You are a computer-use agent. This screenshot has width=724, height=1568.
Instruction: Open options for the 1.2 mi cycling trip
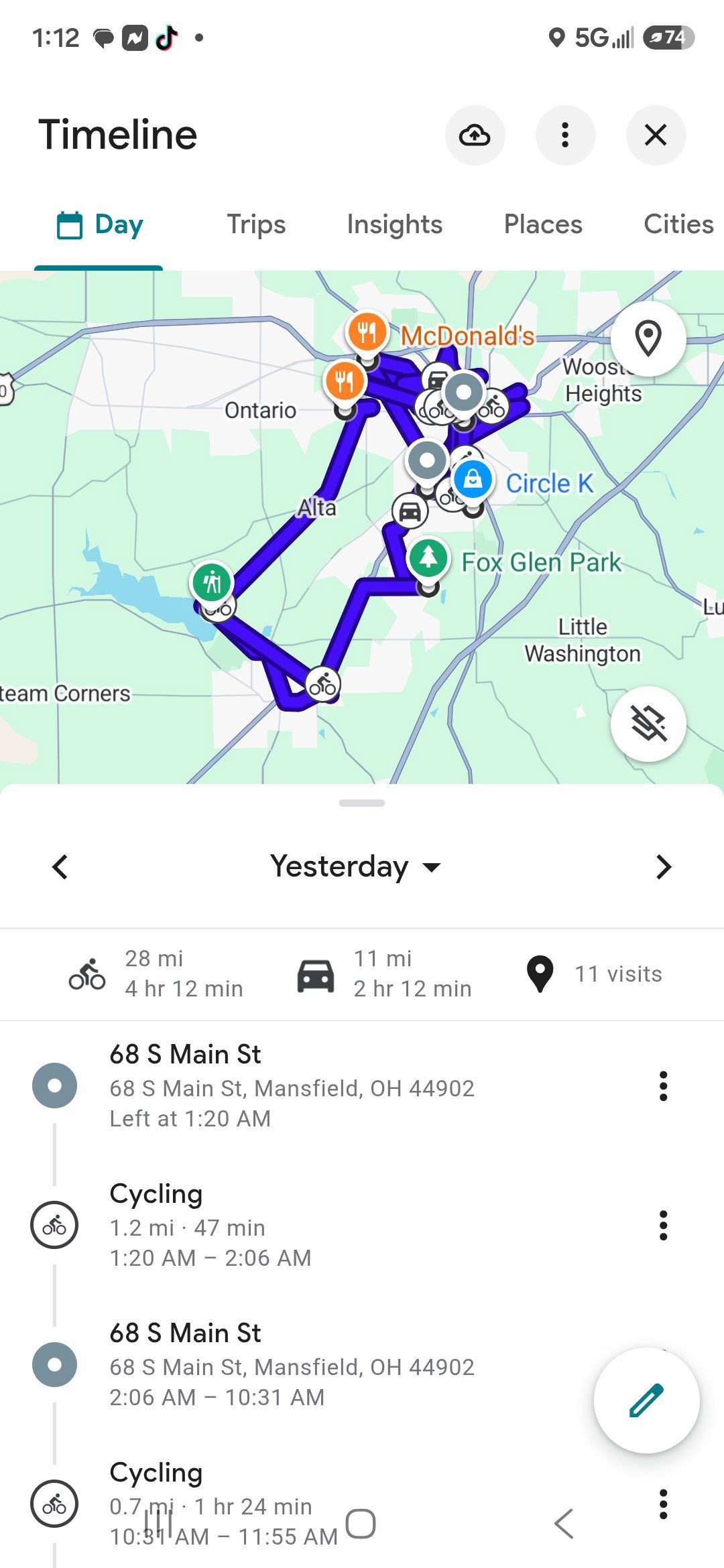point(664,1225)
